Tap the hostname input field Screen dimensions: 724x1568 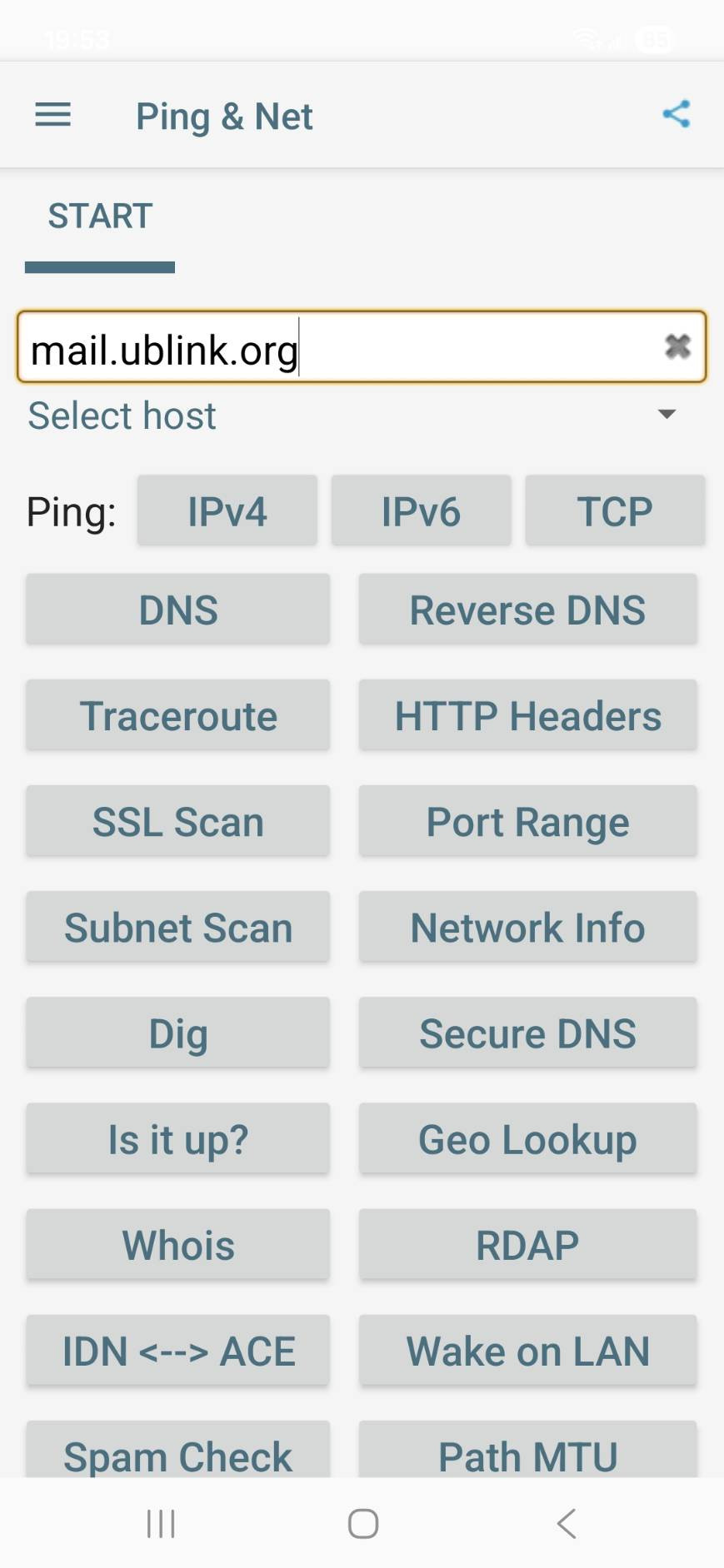pos(333,348)
